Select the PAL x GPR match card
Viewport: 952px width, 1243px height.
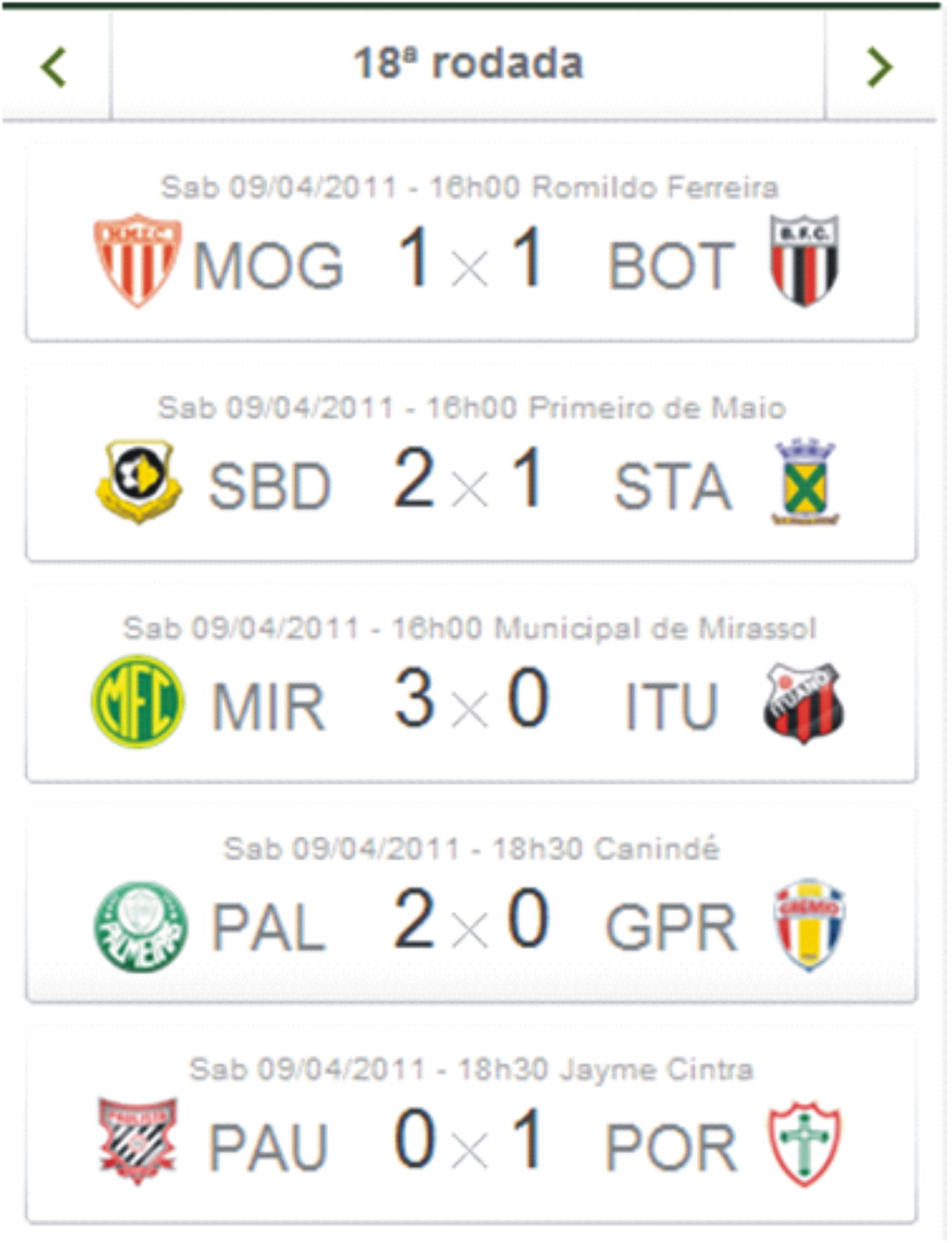click(x=471, y=905)
